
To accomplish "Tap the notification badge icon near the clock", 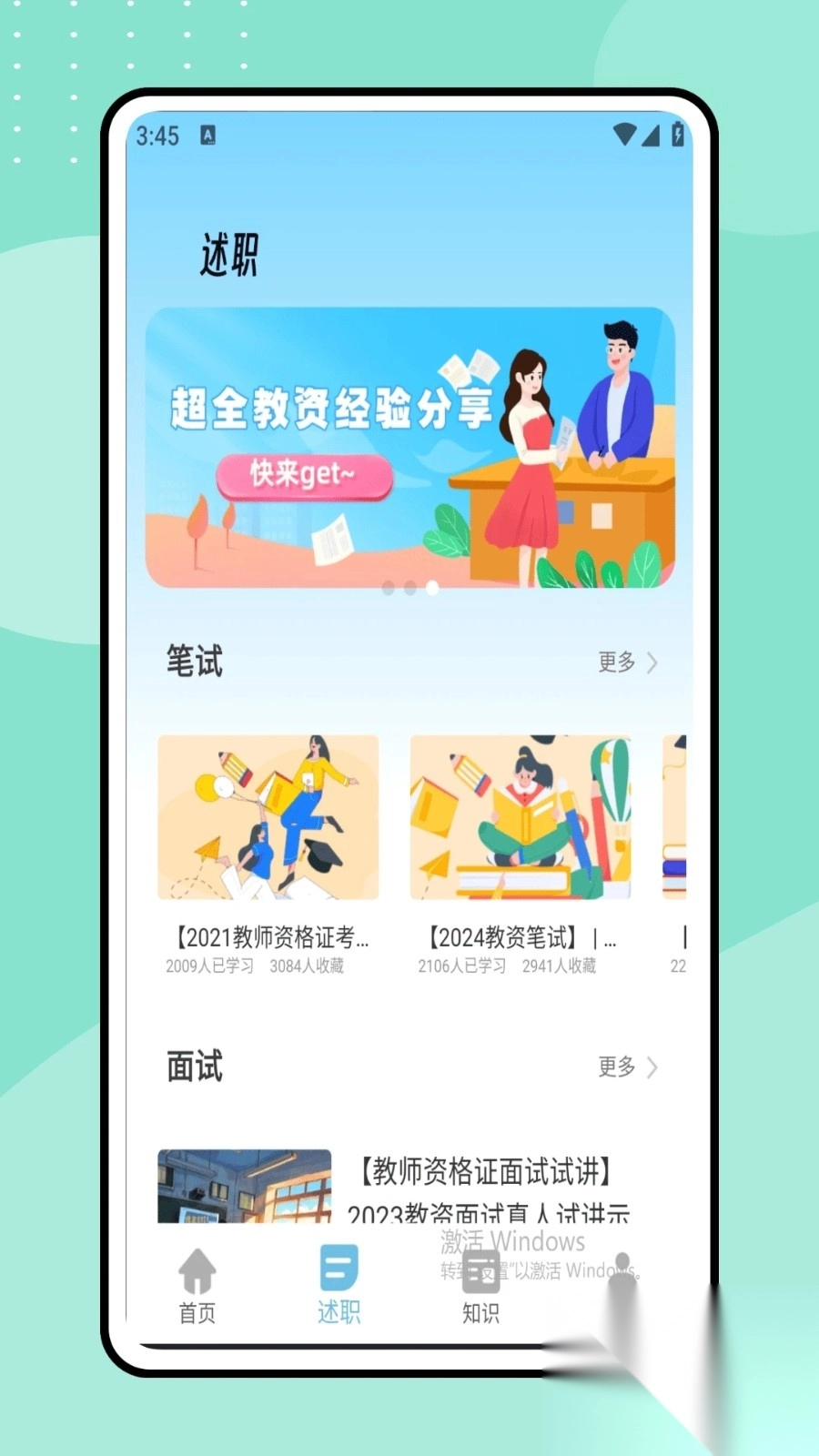I will 208,135.
